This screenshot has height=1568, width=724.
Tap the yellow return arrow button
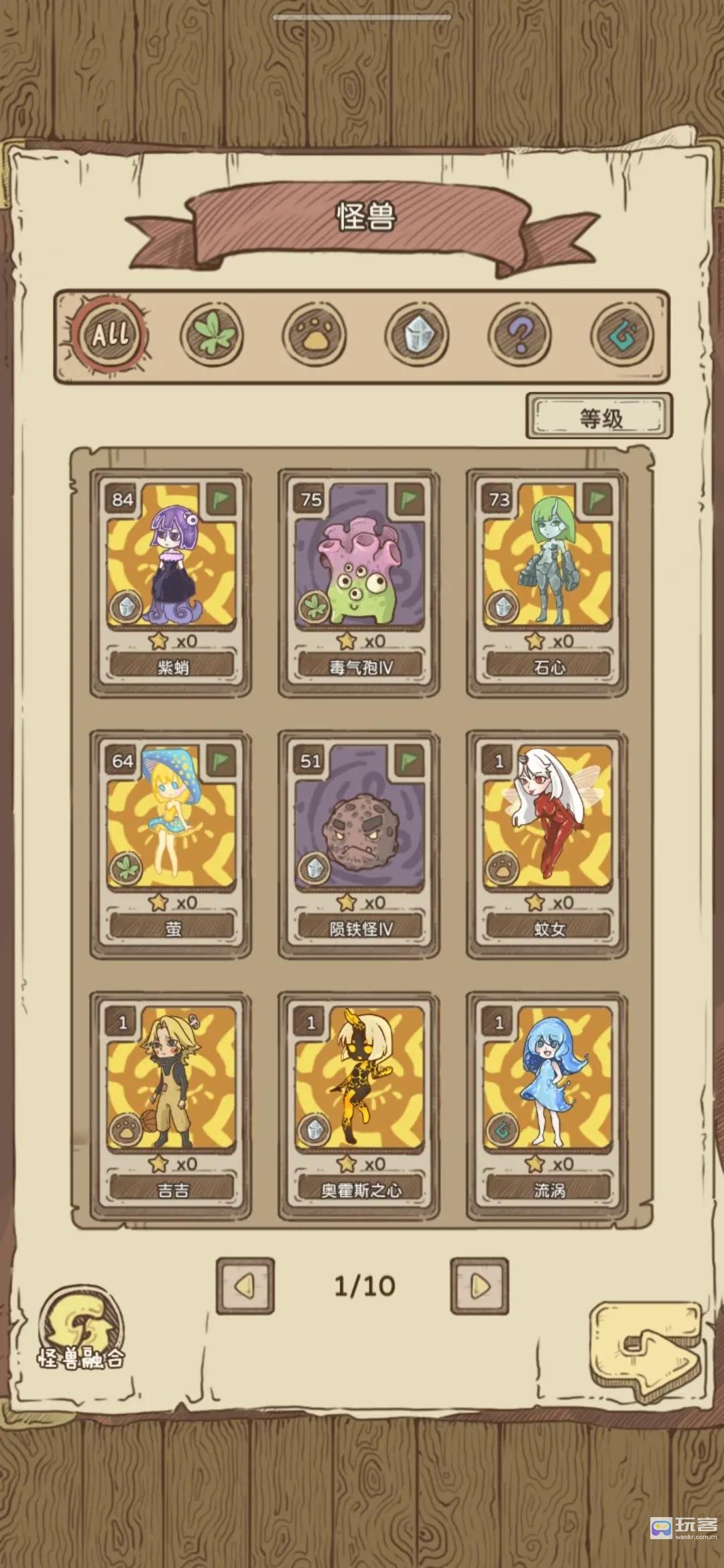coord(645,1348)
